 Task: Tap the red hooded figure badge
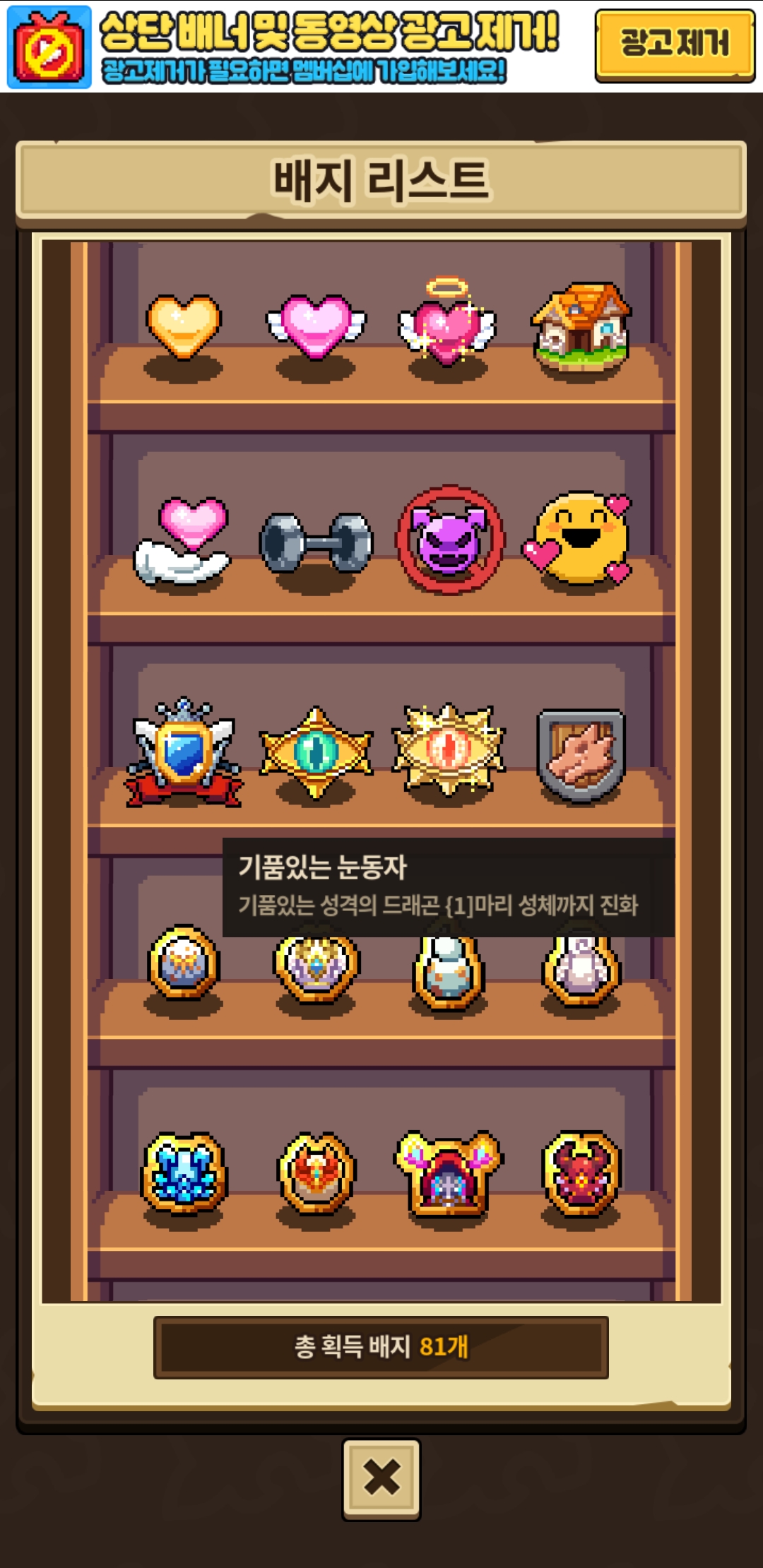pos(447,1174)
